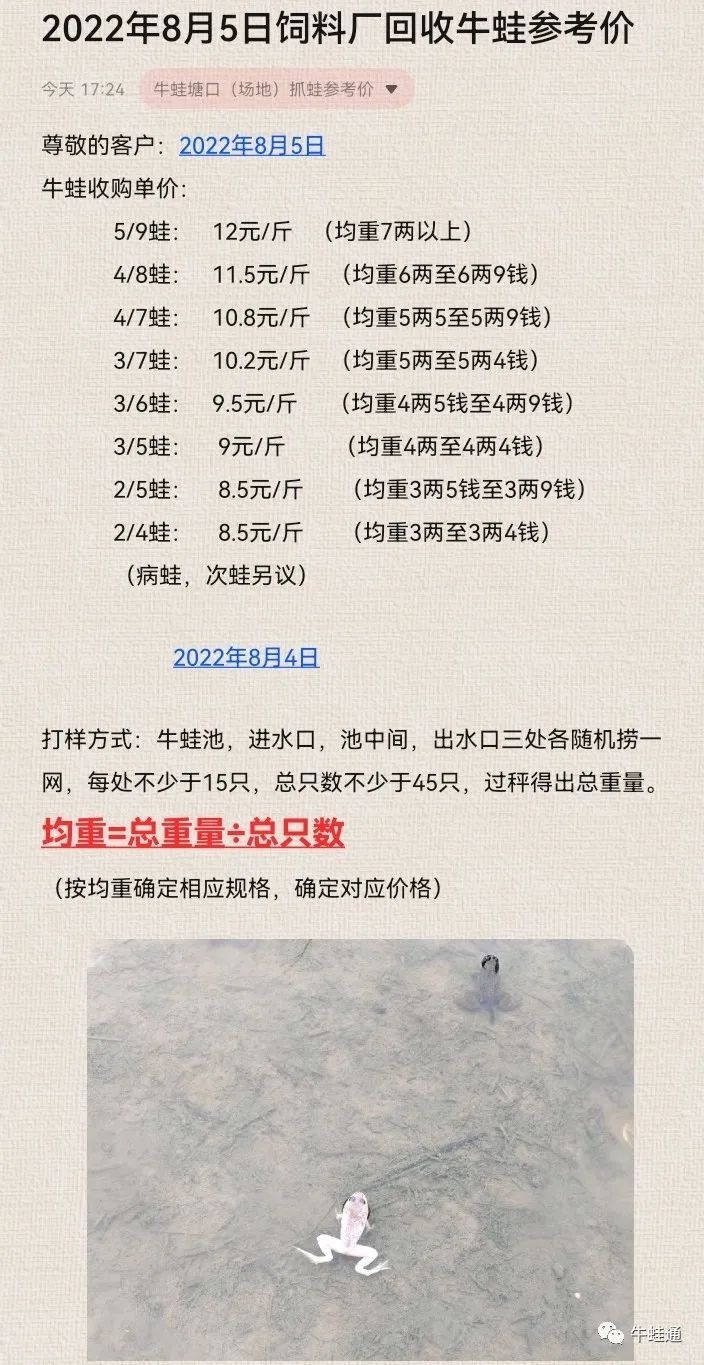Open the bullfrog pond photo
The width and height of the screenshot is (704, 1365).
pos(361,1151)
